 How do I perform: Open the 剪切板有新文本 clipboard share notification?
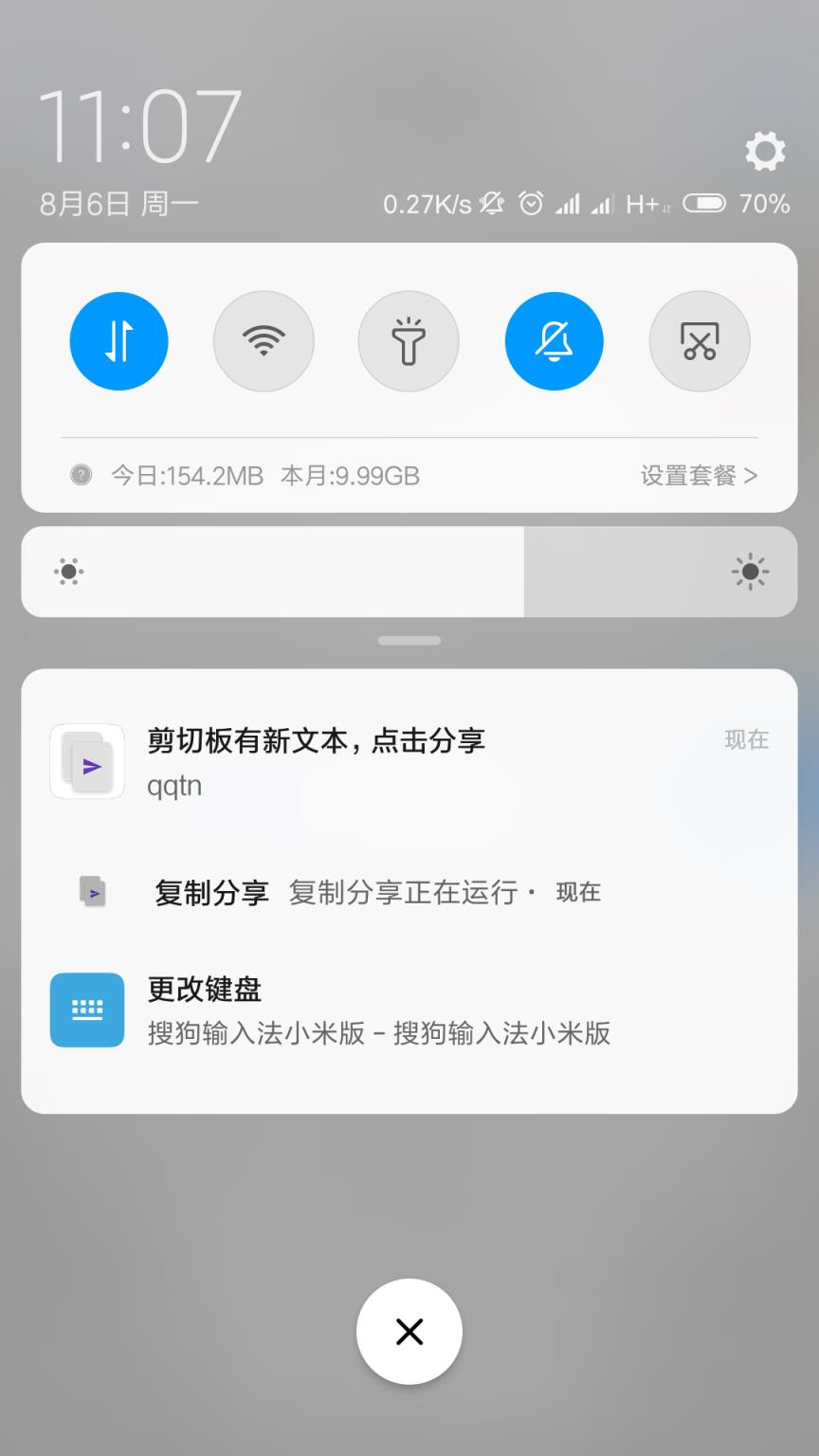[409, 762]
